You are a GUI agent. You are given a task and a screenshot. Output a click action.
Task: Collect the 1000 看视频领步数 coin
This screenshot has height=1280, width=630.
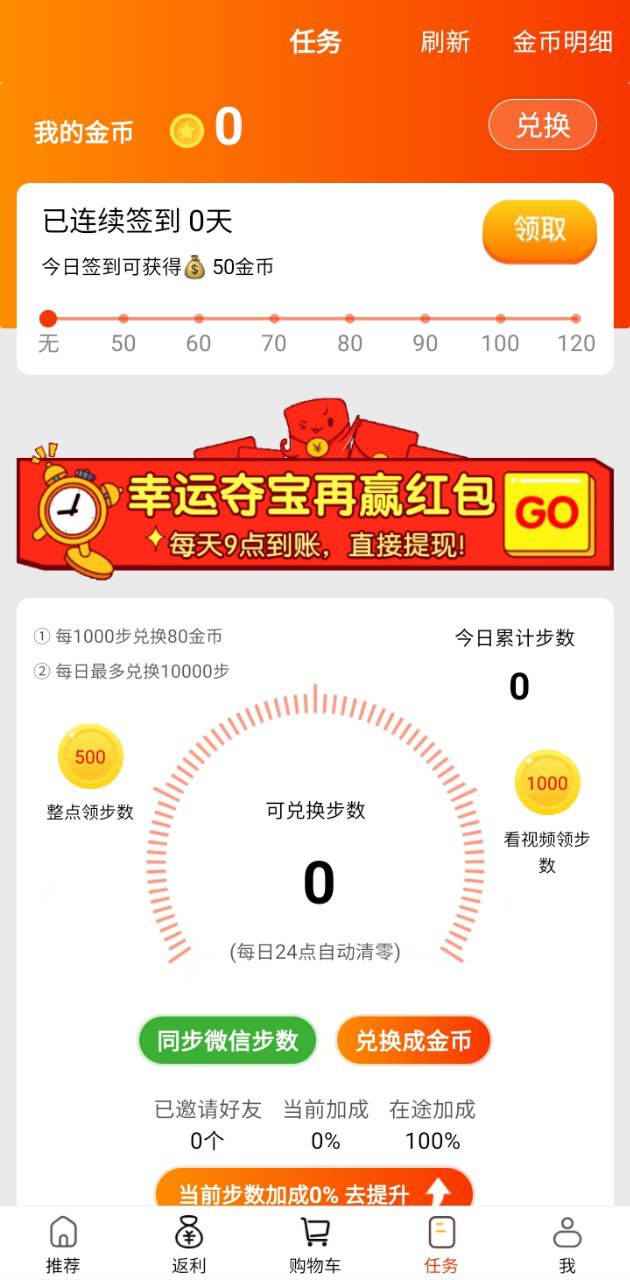click(547, 783)
